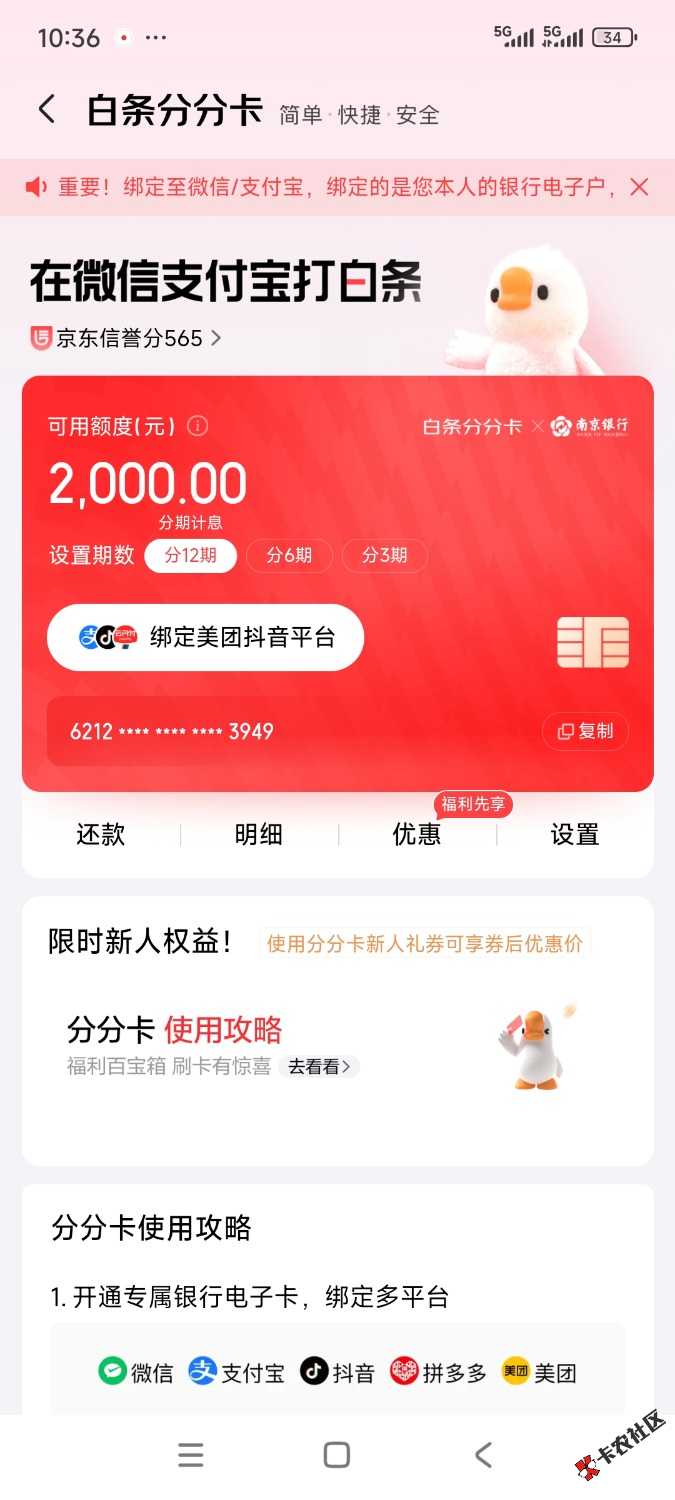
Task: Open recent apps from navigation bar
Action: [x=190, y=1455]
